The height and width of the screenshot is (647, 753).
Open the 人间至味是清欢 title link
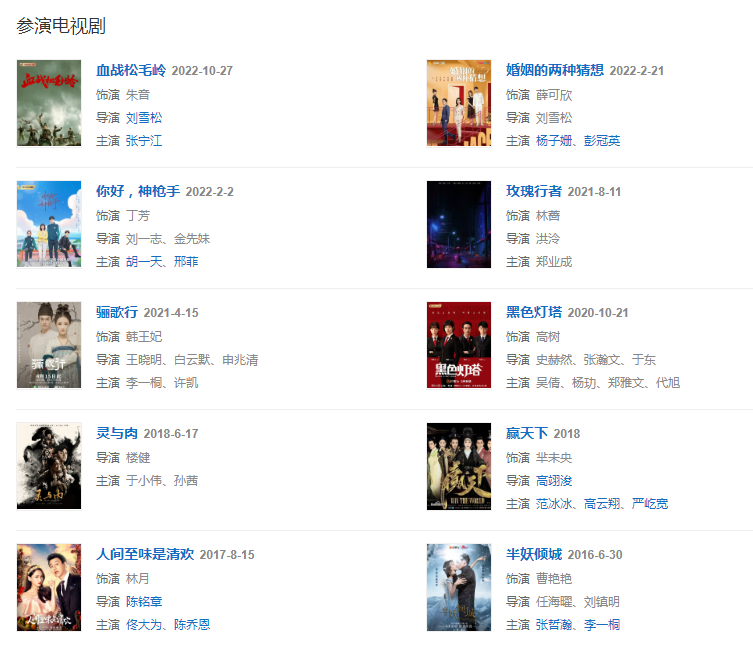145,554
